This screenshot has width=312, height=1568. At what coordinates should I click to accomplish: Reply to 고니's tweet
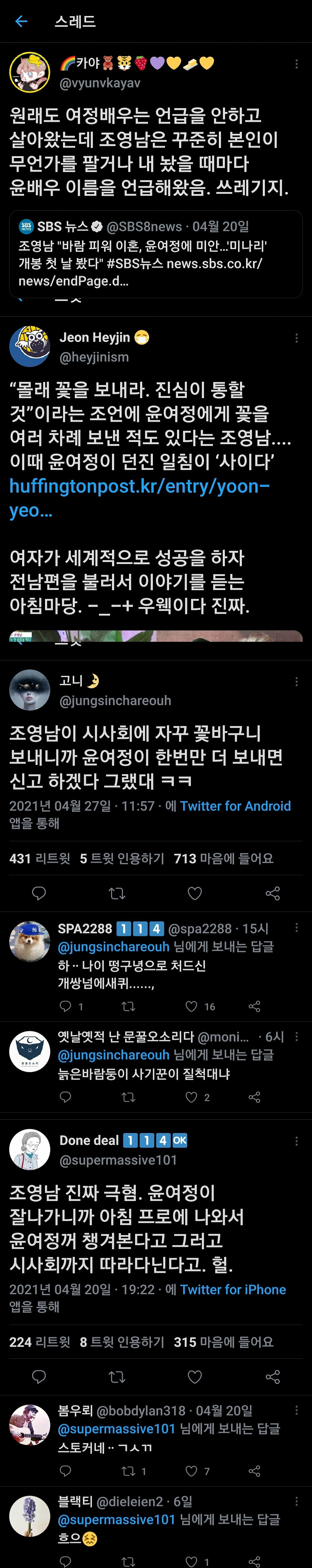pos(39,893)
